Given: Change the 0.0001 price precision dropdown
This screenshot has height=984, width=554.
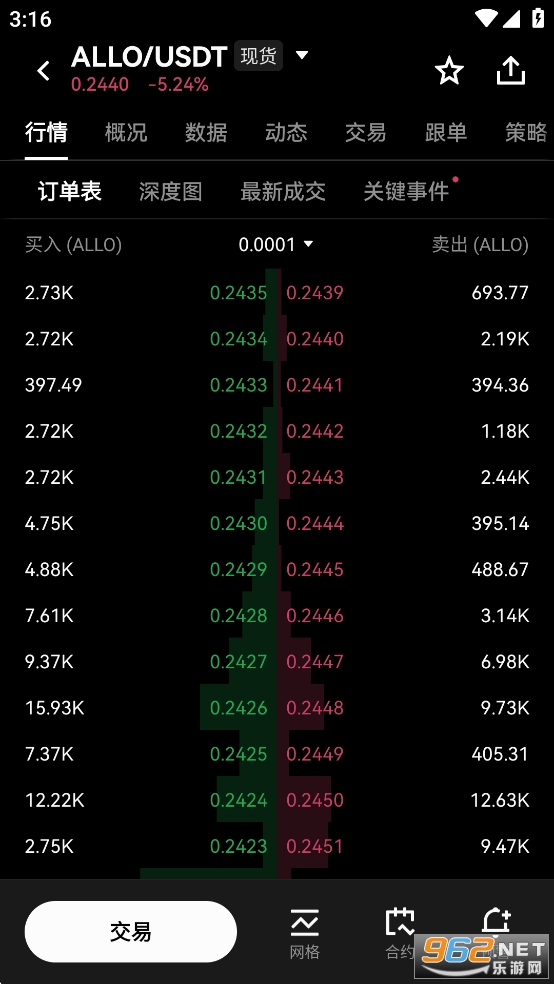Looking at the screenshot, I should click(275, 245).
